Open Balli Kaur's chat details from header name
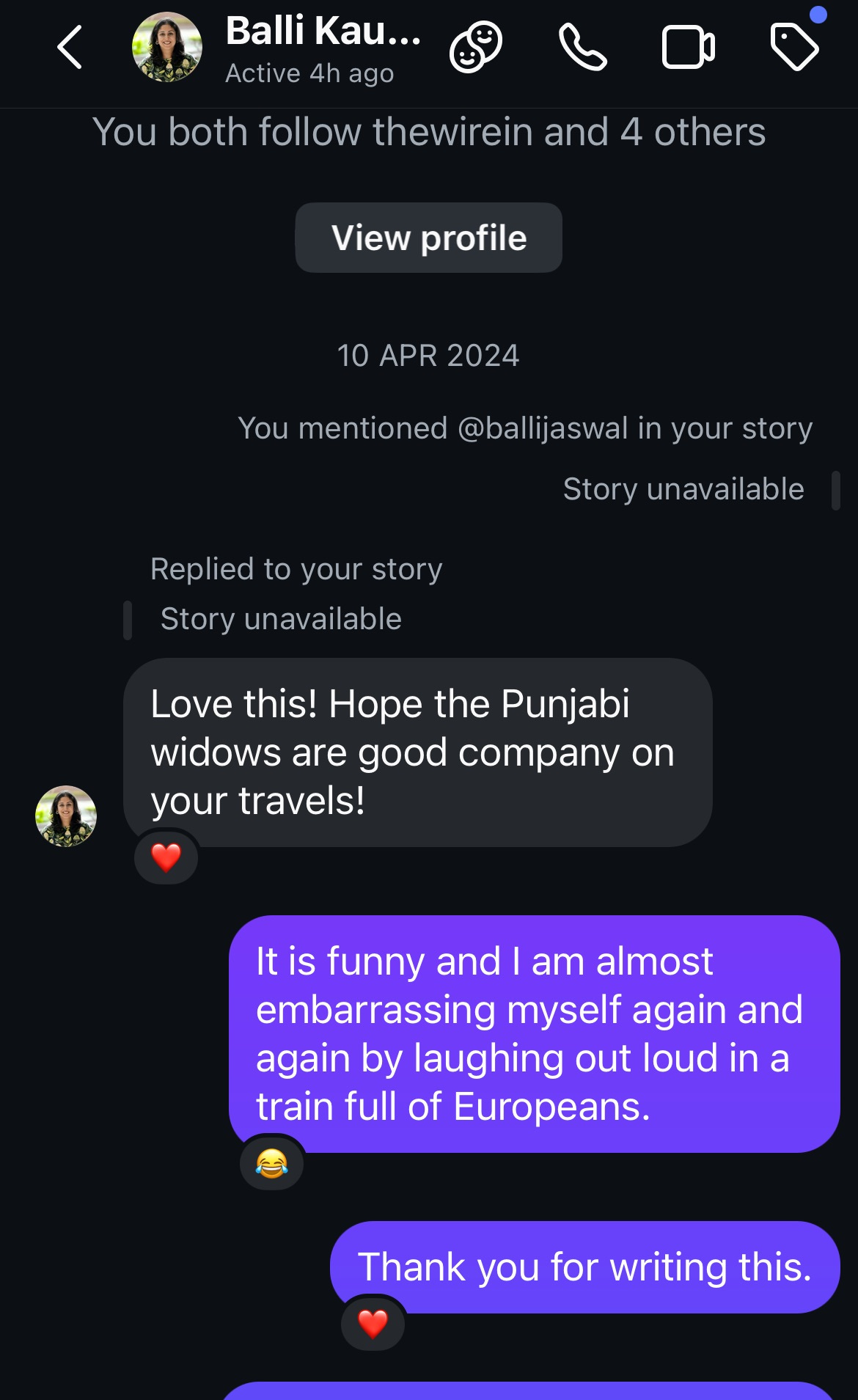 click(323, 32)
